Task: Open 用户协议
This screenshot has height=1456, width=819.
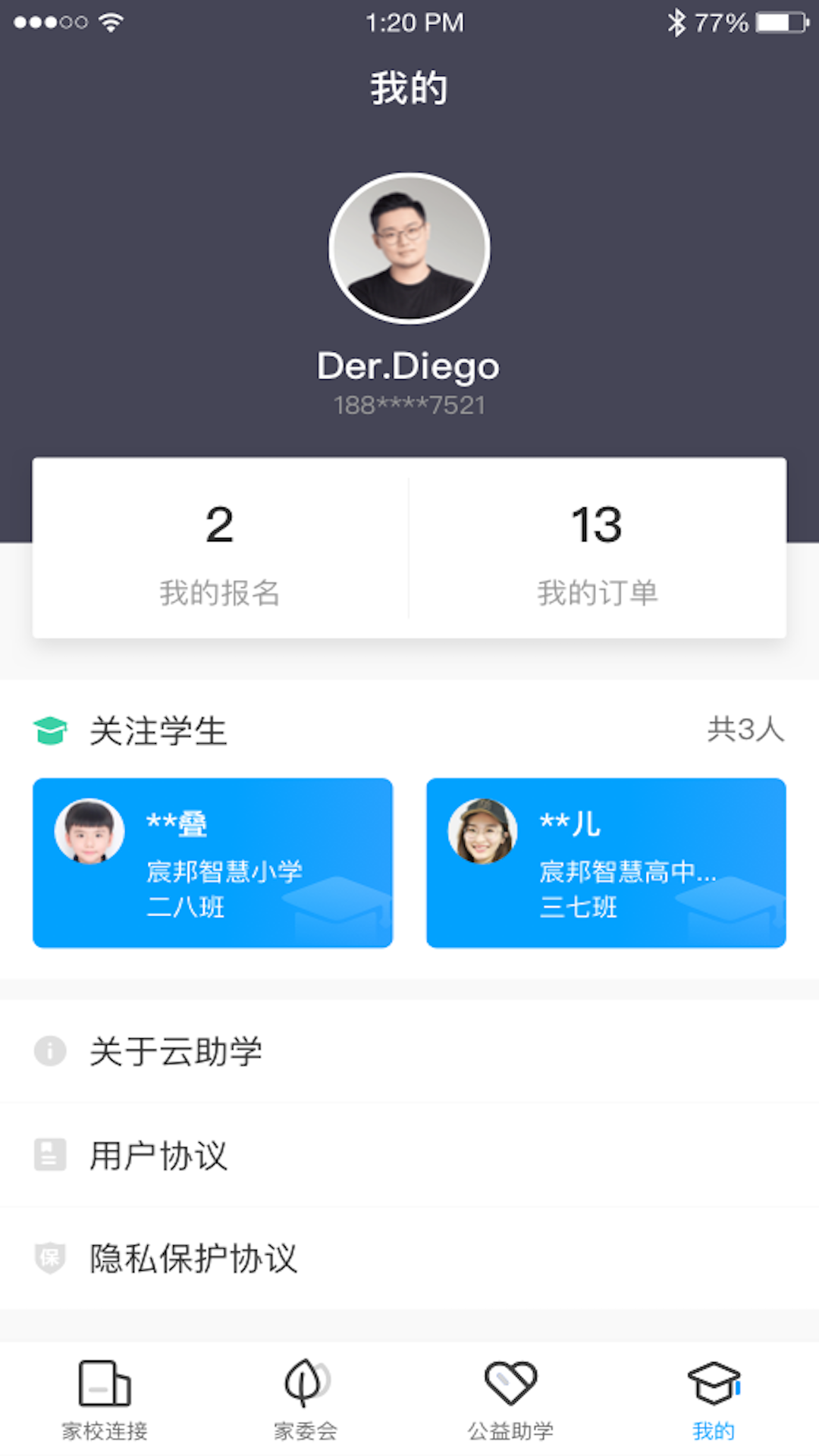Action: [409, 1155]
